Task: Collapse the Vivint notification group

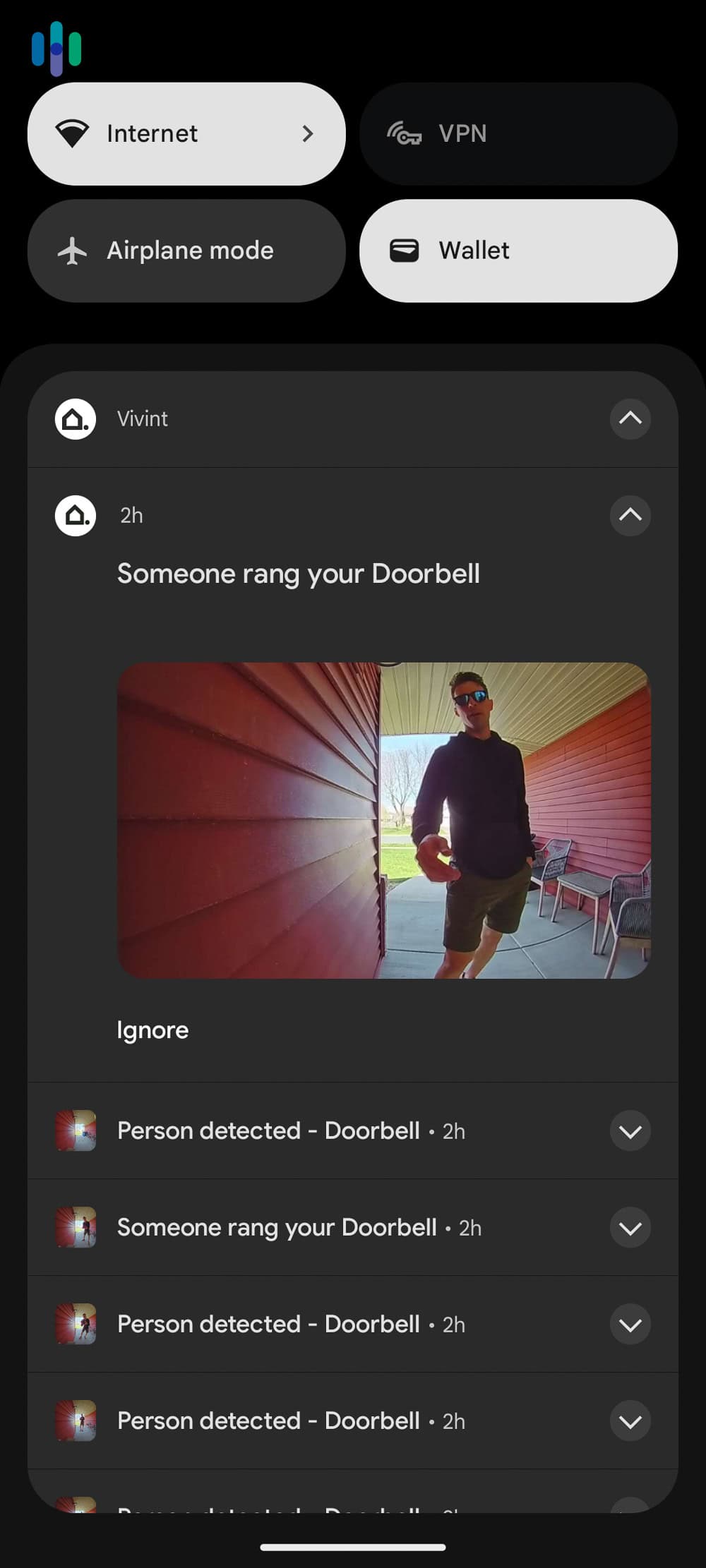Action: (629, 418)
